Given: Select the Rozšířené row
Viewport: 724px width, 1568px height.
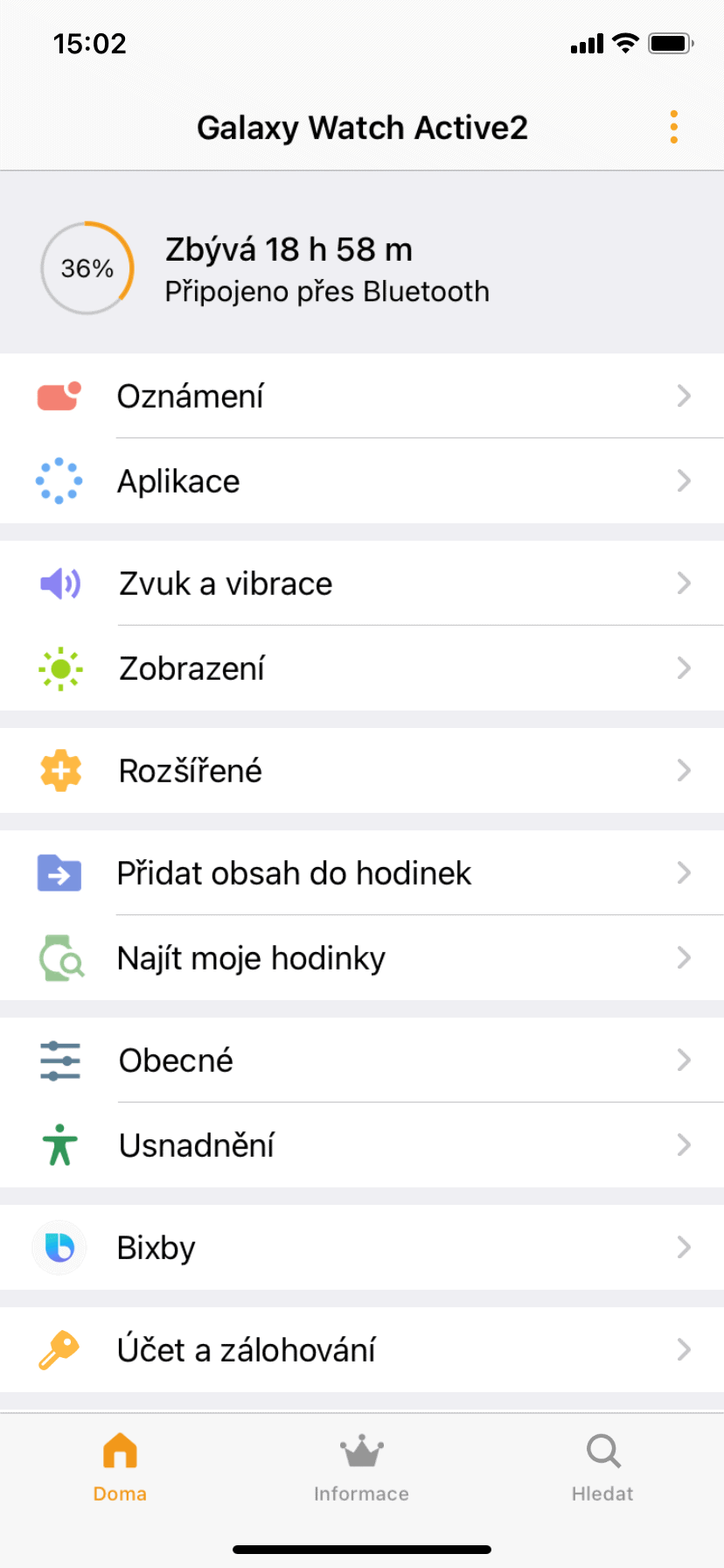Looking at the screenshot, I should tap(362, 771).
